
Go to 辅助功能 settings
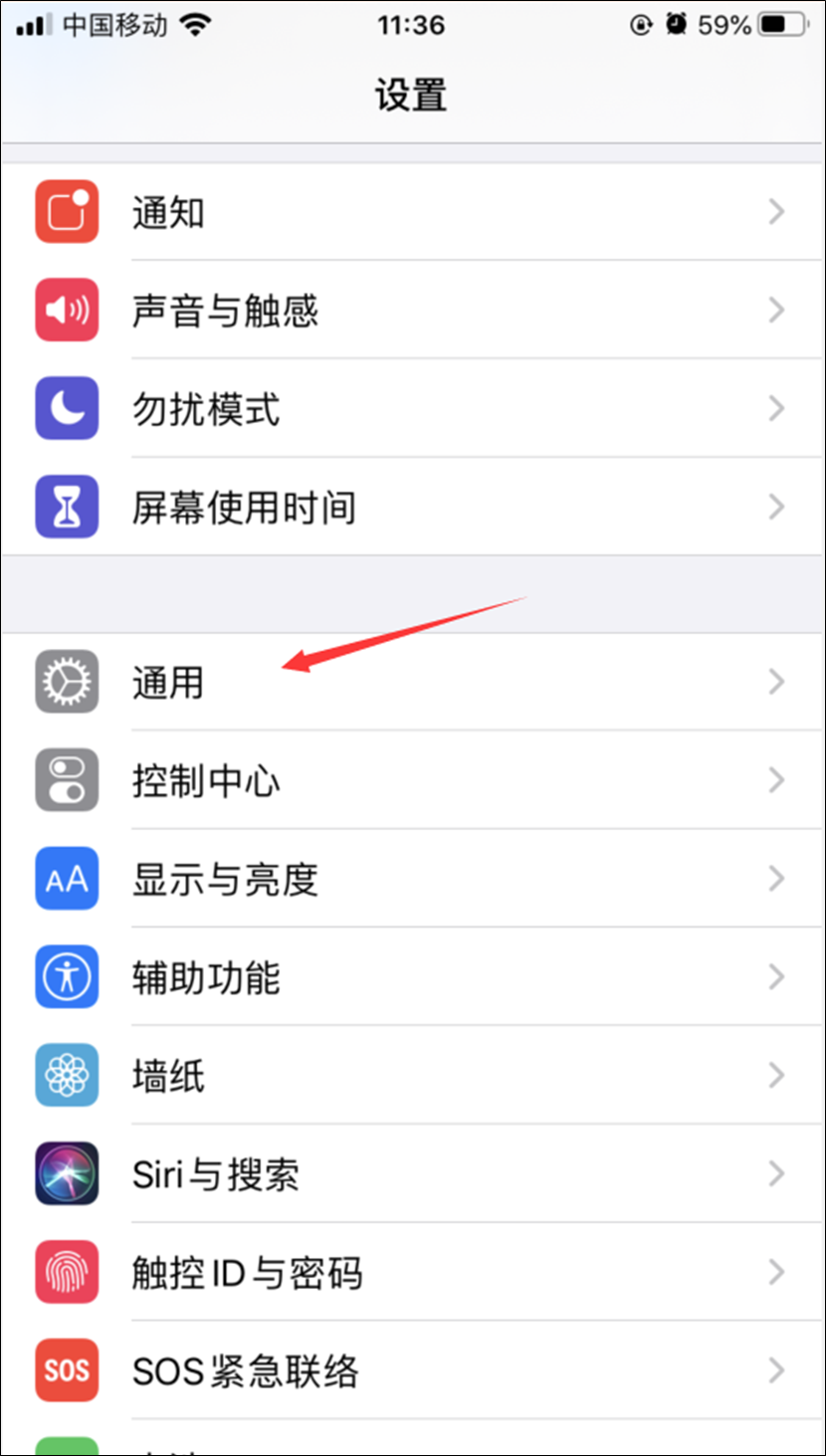coord(206,977)
